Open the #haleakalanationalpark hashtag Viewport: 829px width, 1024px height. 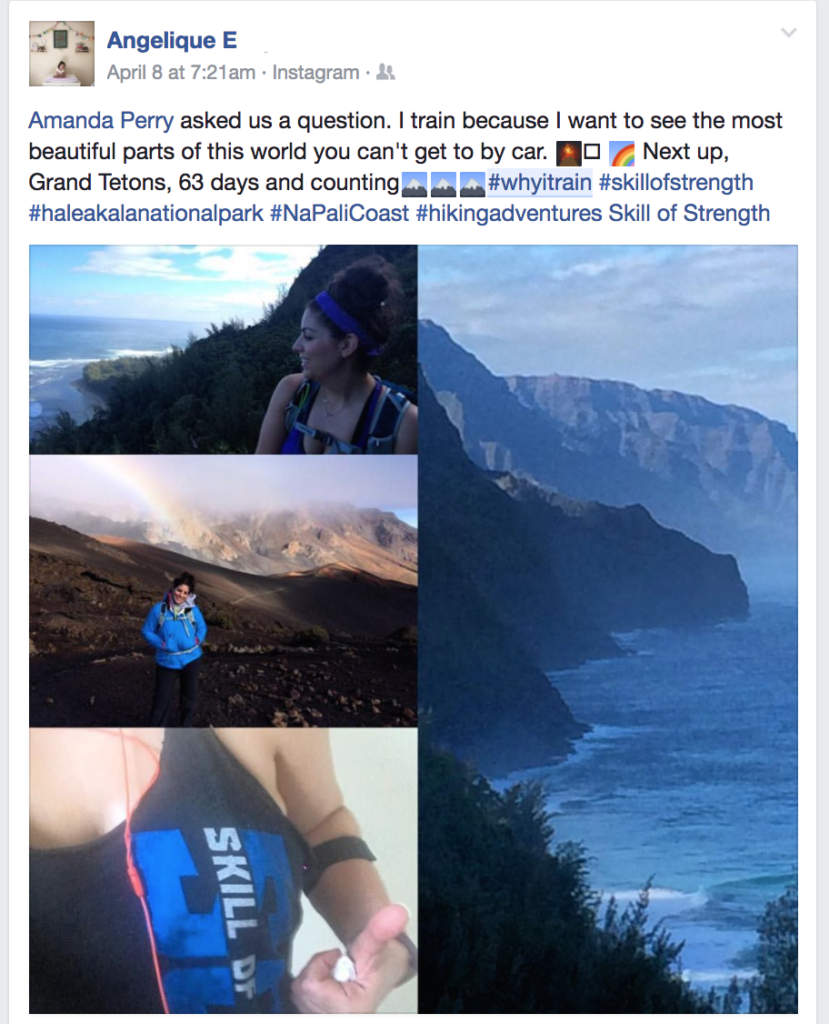(146, 213)
